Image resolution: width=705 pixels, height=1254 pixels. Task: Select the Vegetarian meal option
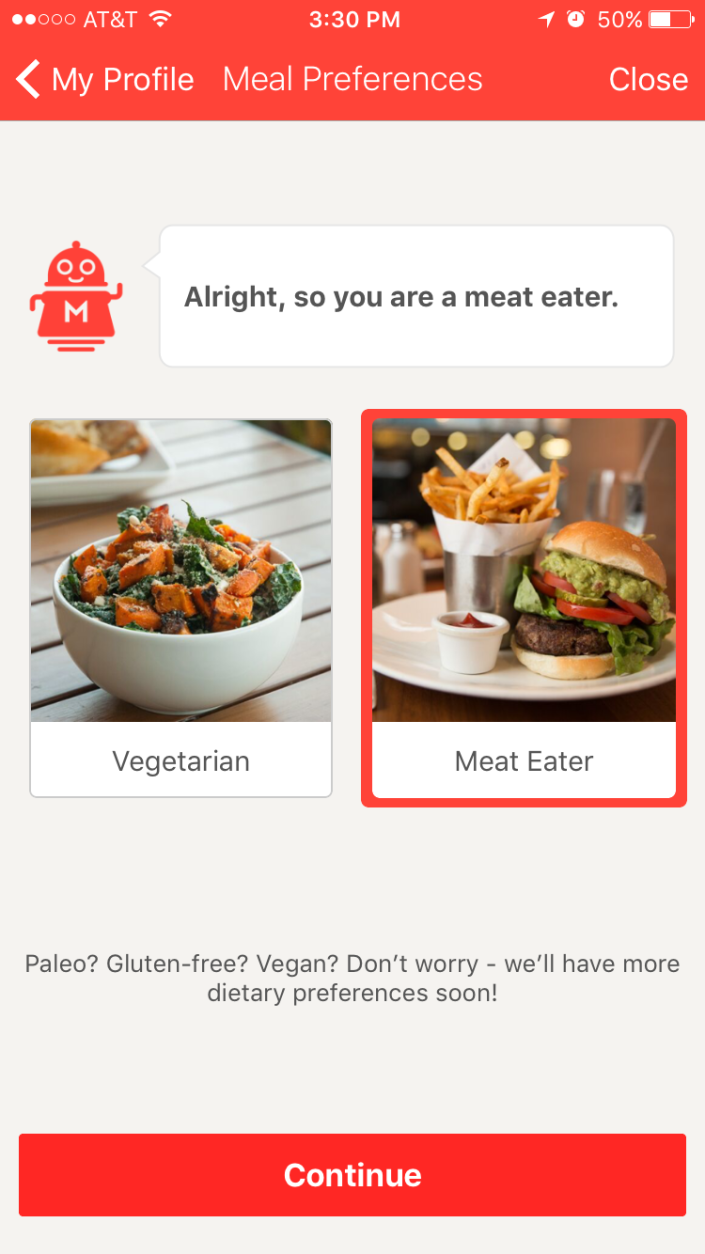tap(181, 608)
